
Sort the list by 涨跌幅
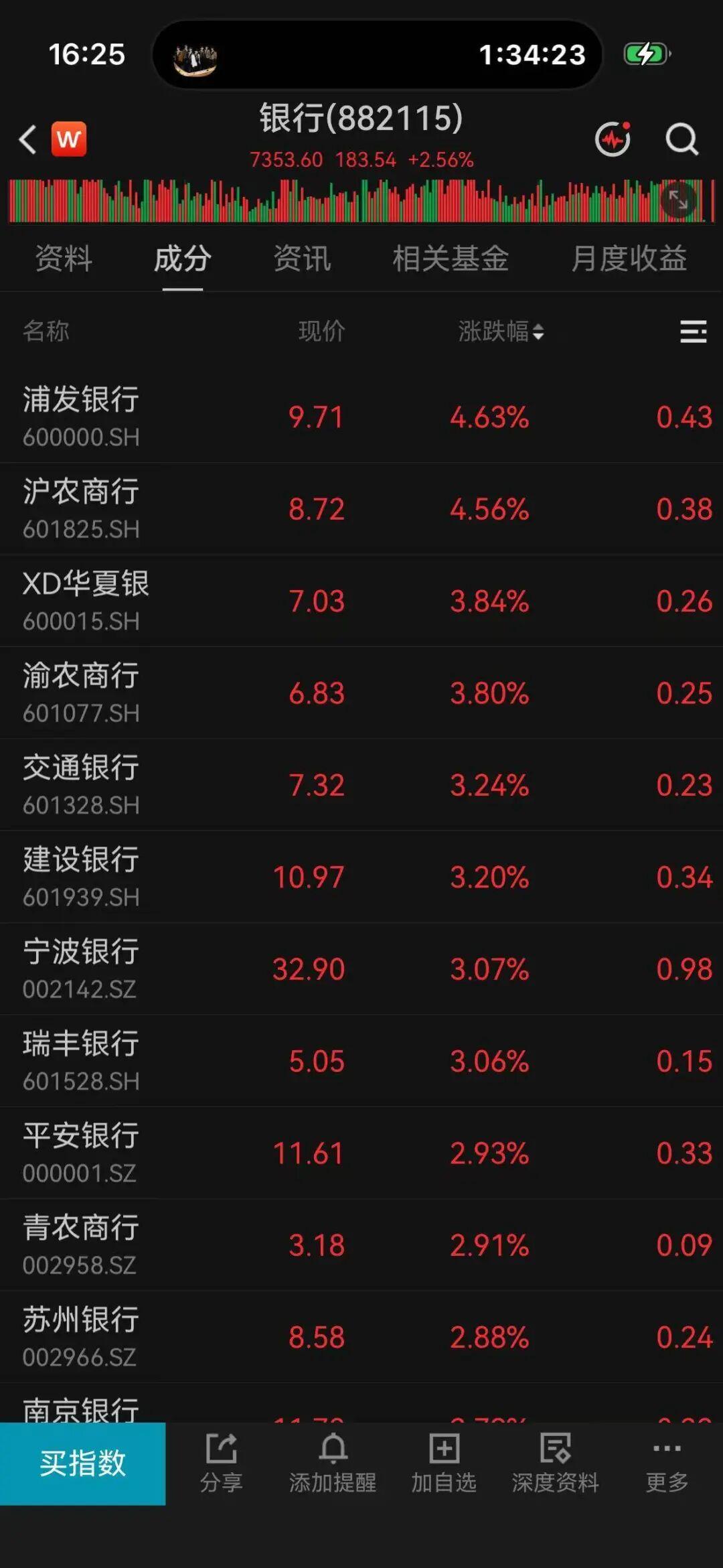pyautogui.click(x=501, y=331)
